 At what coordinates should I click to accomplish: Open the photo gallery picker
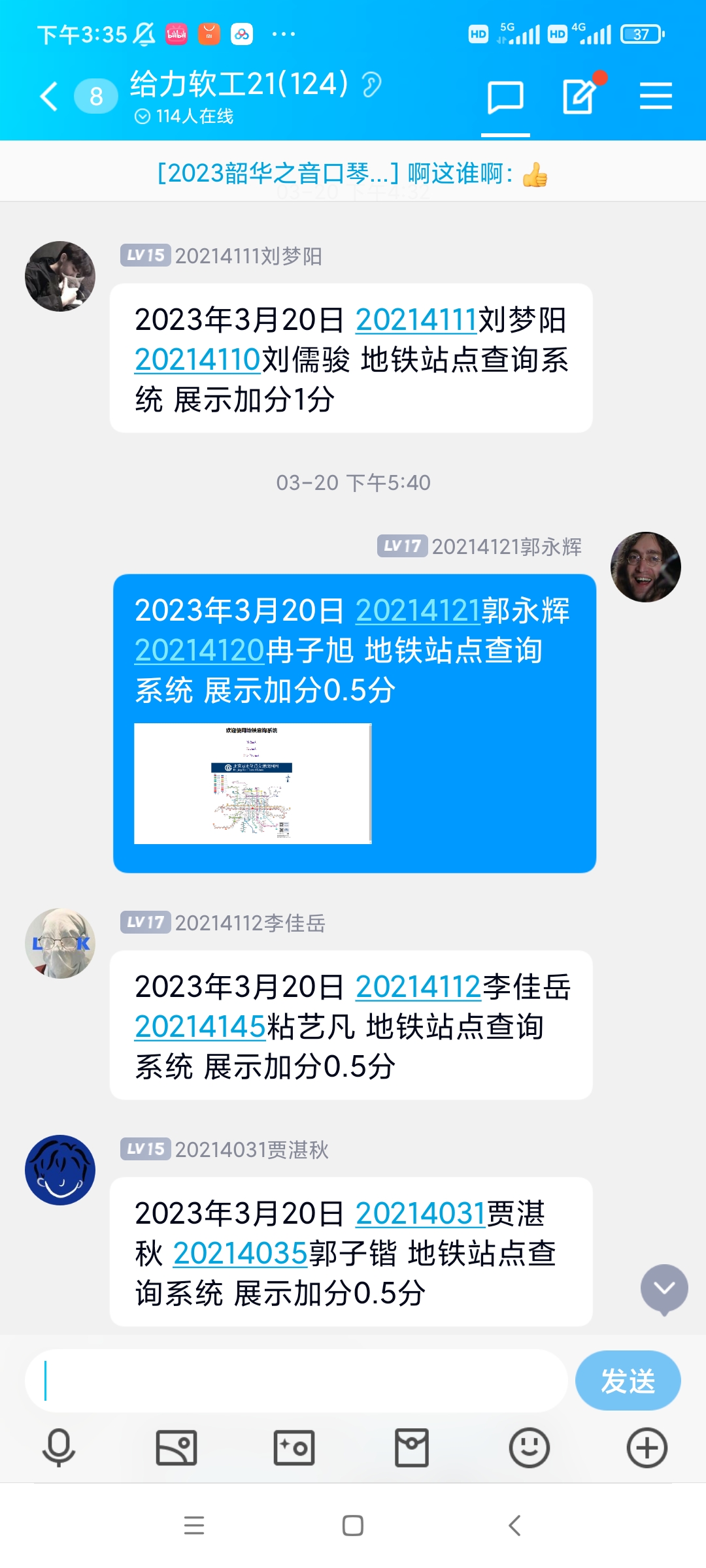pyautogui.click(x=176, y=1448)
